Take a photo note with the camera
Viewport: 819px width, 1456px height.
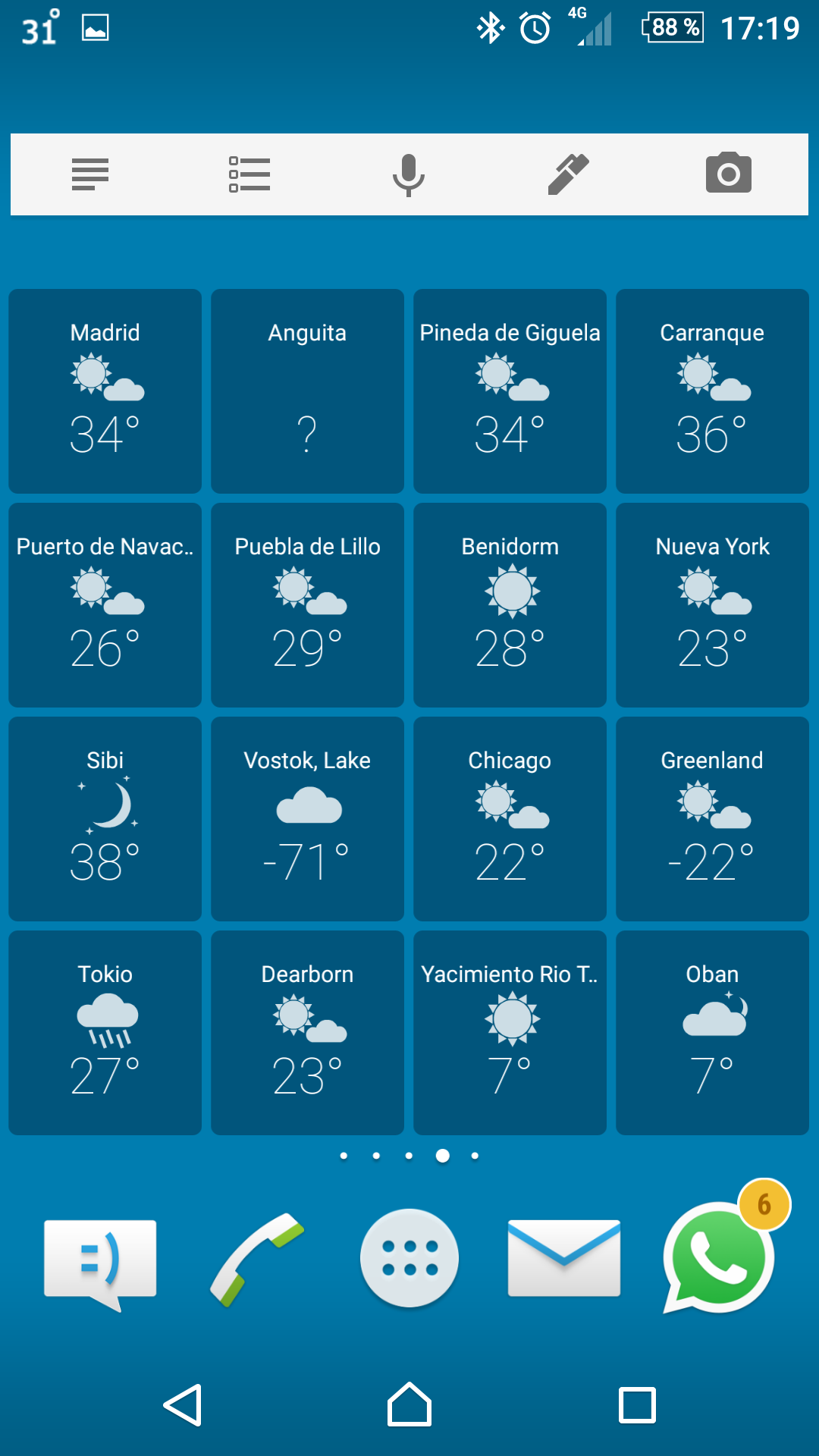click(x=728, y=174)
